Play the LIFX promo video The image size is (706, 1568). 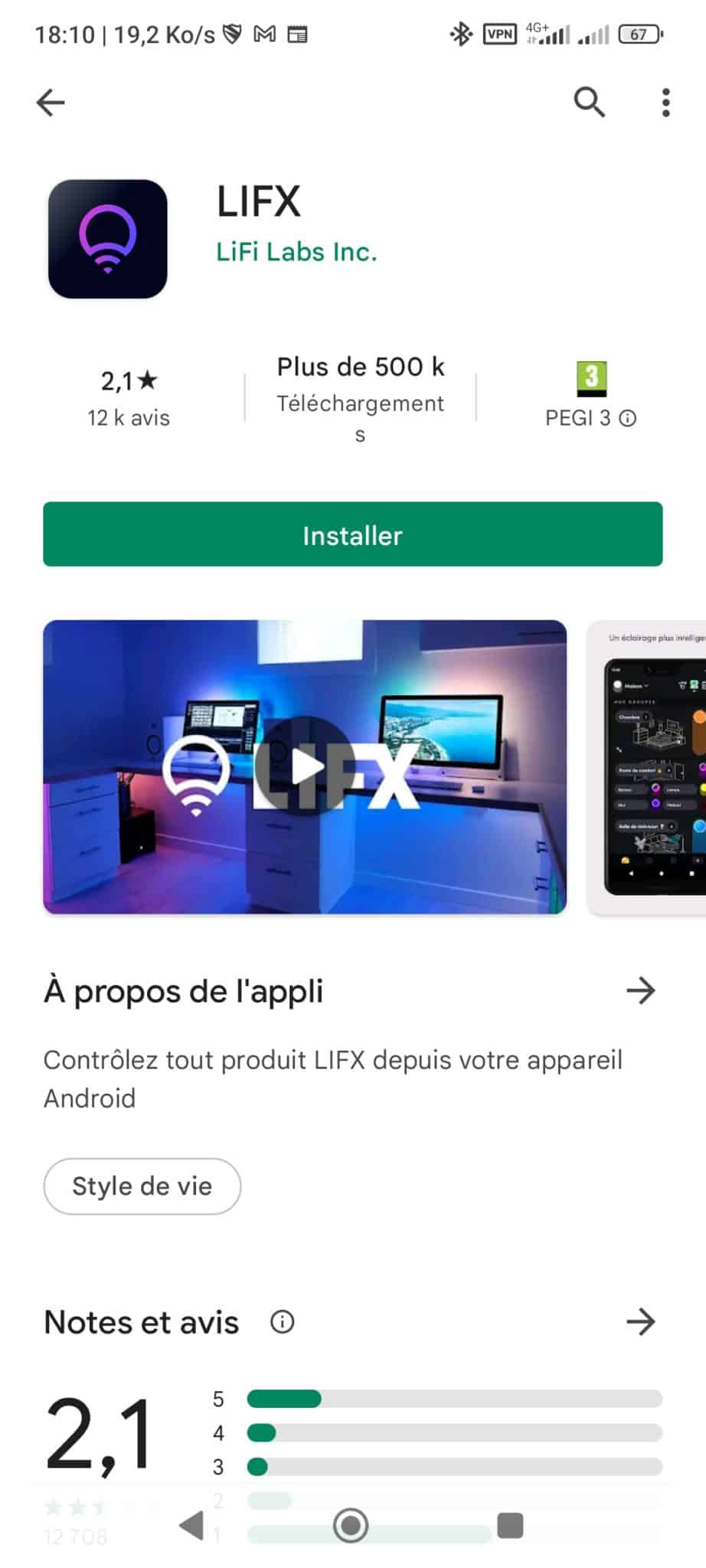coord(305,767)
